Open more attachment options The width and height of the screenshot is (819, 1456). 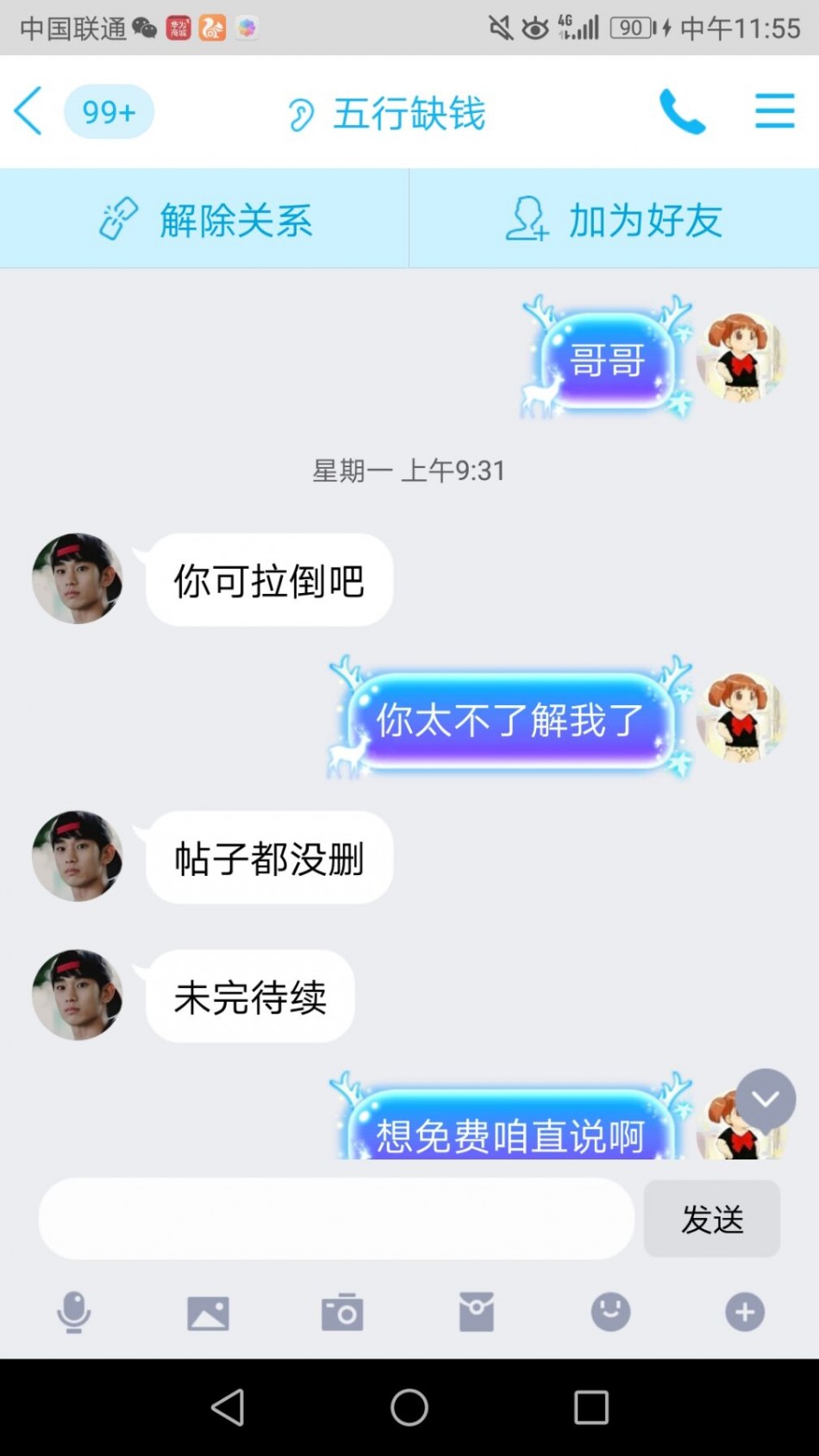coord(744,1312)
